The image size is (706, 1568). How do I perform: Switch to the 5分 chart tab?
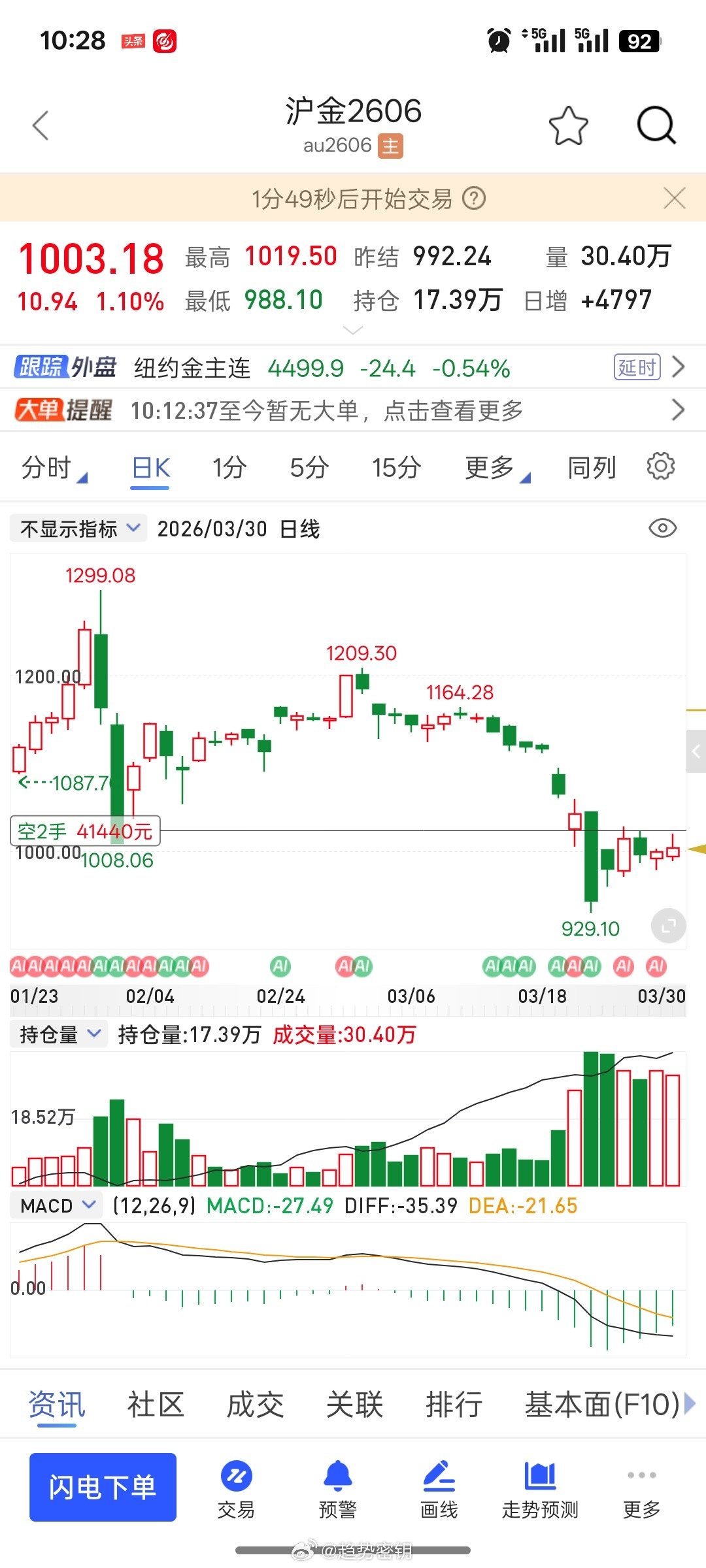[x=307, y=466]
